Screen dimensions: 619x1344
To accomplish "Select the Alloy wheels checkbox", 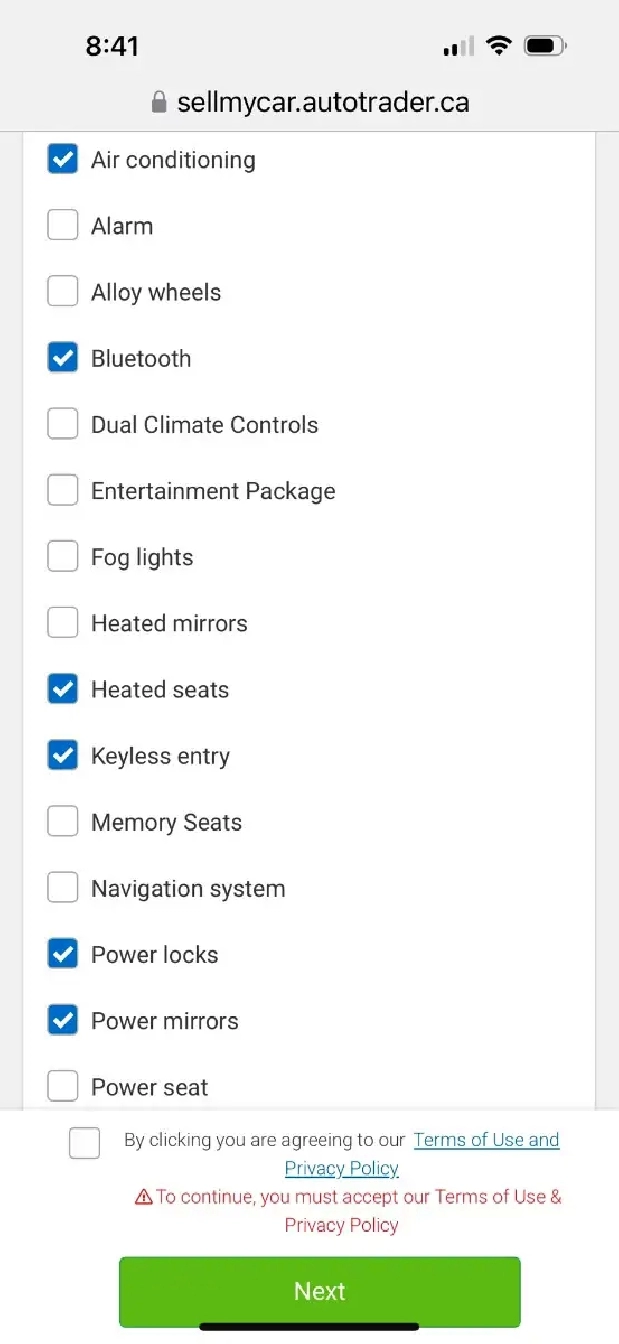I will (63, 291).
